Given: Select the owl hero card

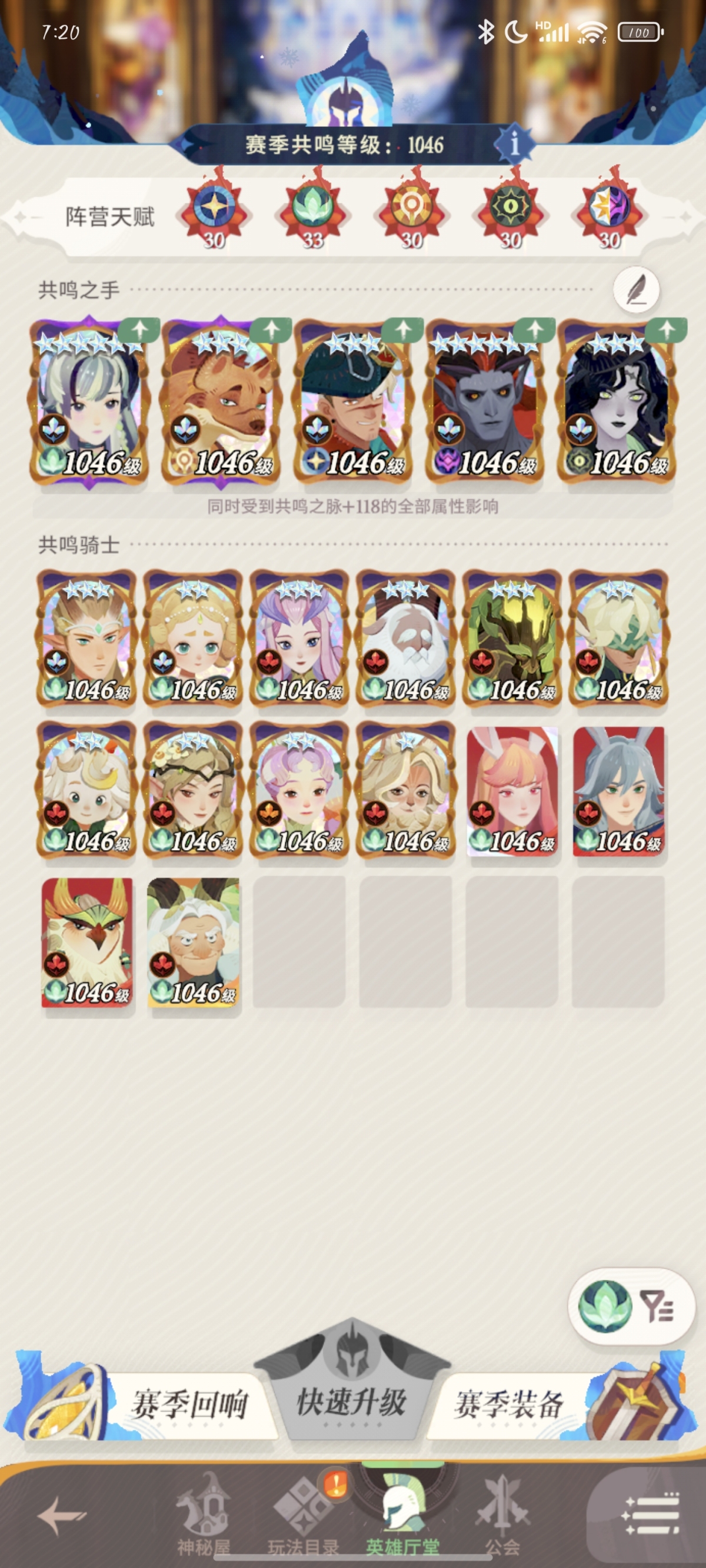Looking at the screenshot, I should (x=86, y=942).
